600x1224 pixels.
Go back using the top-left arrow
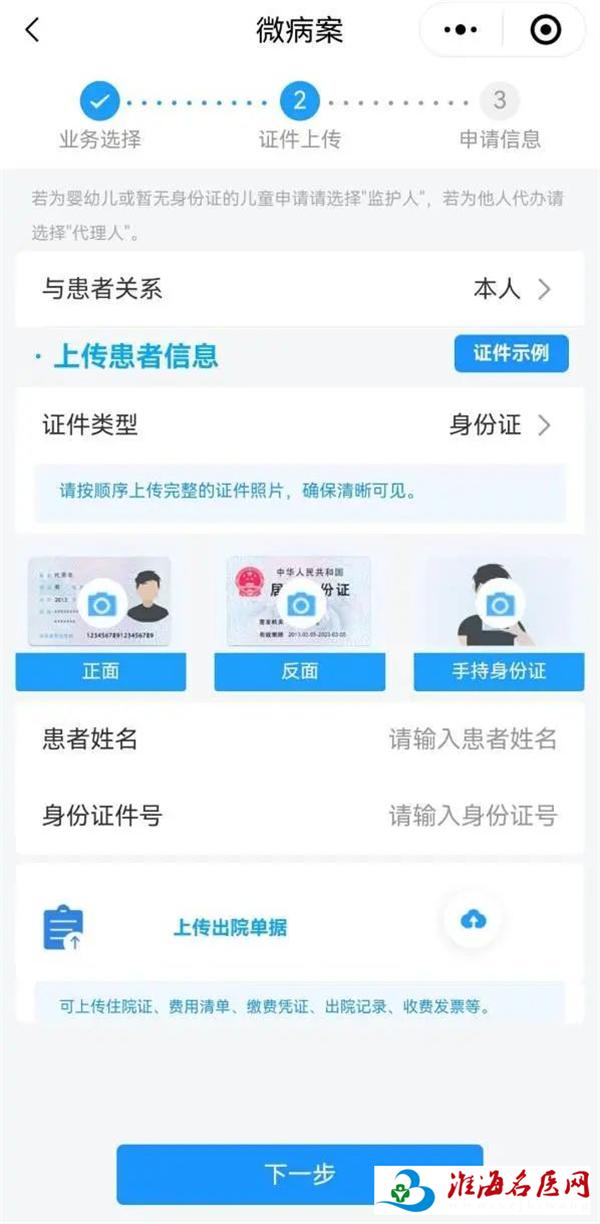coord(33,30)
